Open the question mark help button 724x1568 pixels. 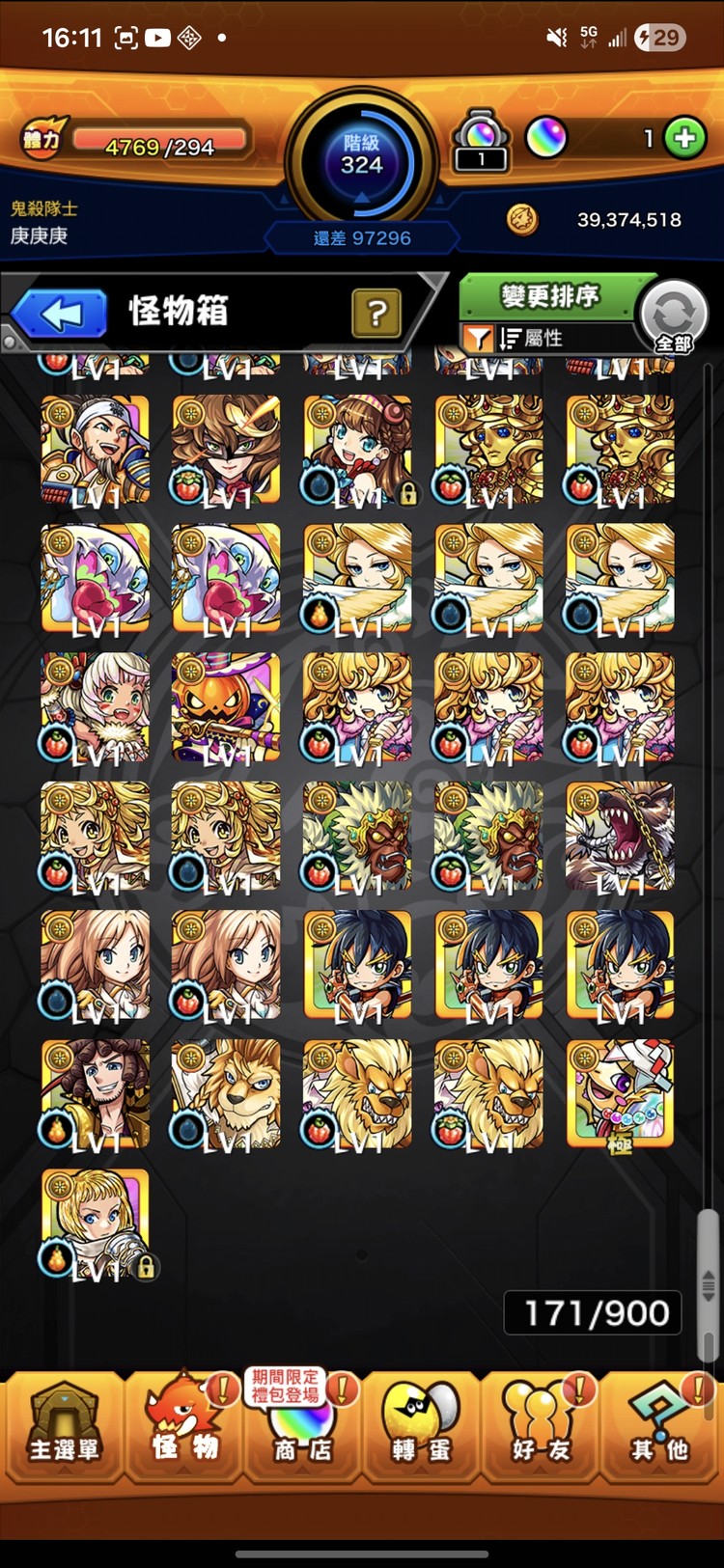(376, 314)
